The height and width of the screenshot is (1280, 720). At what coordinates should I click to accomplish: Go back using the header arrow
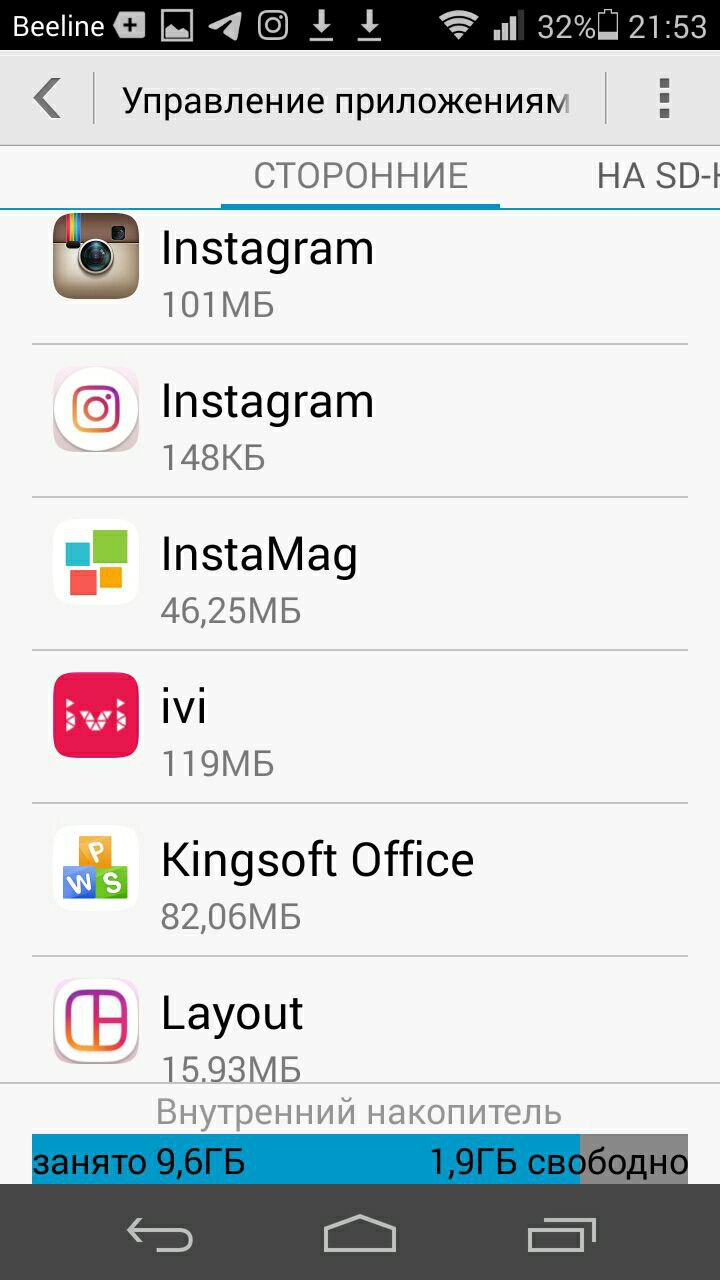pyautogui.click(x=47, y=99)
